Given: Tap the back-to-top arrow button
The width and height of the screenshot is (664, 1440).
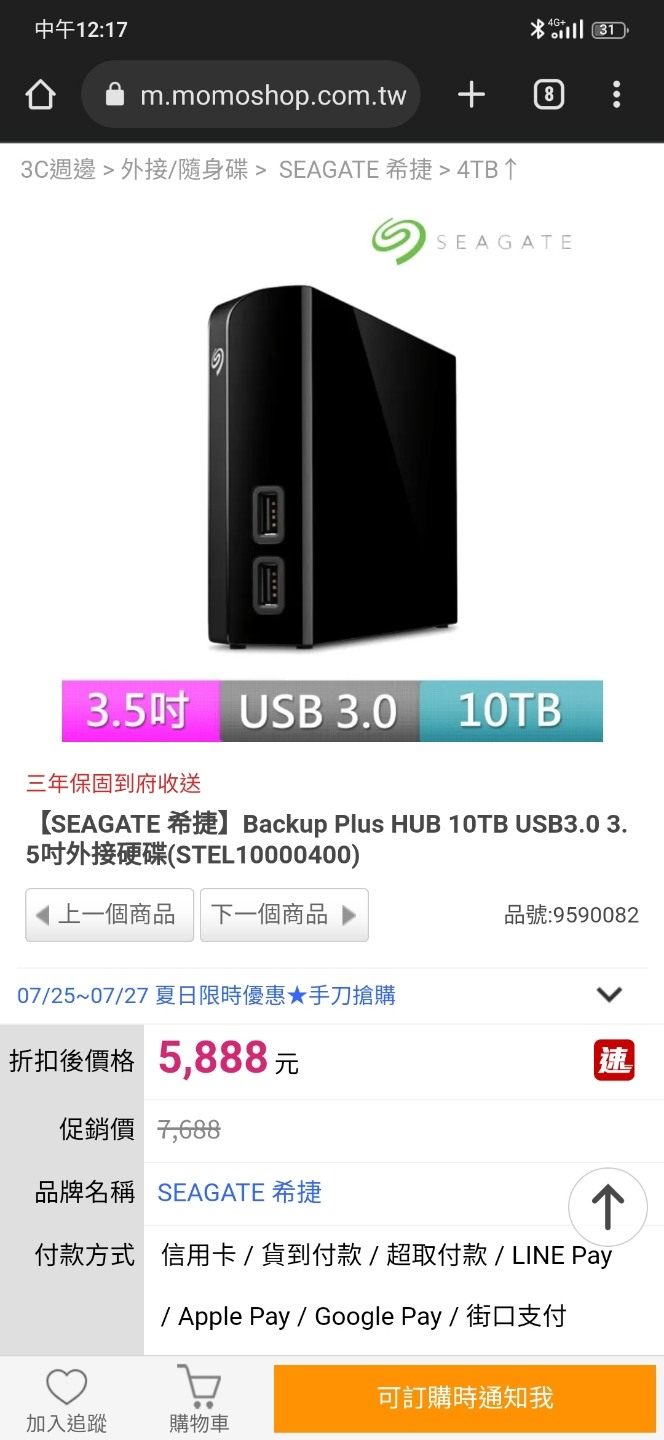Looking at the screenshot, I should (x=607, y=1207).
